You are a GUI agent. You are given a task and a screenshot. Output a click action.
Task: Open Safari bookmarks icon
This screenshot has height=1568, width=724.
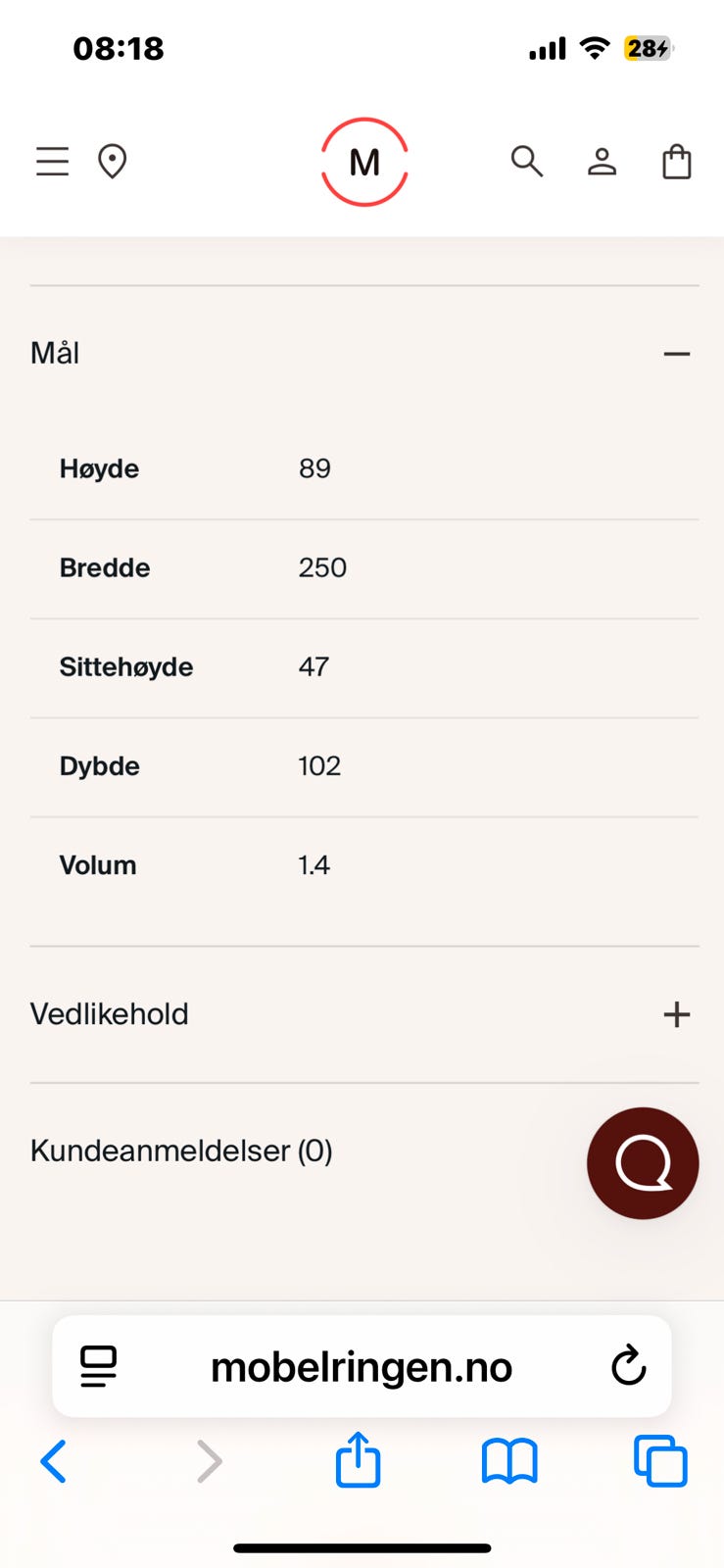click(x=509, y=1460)
